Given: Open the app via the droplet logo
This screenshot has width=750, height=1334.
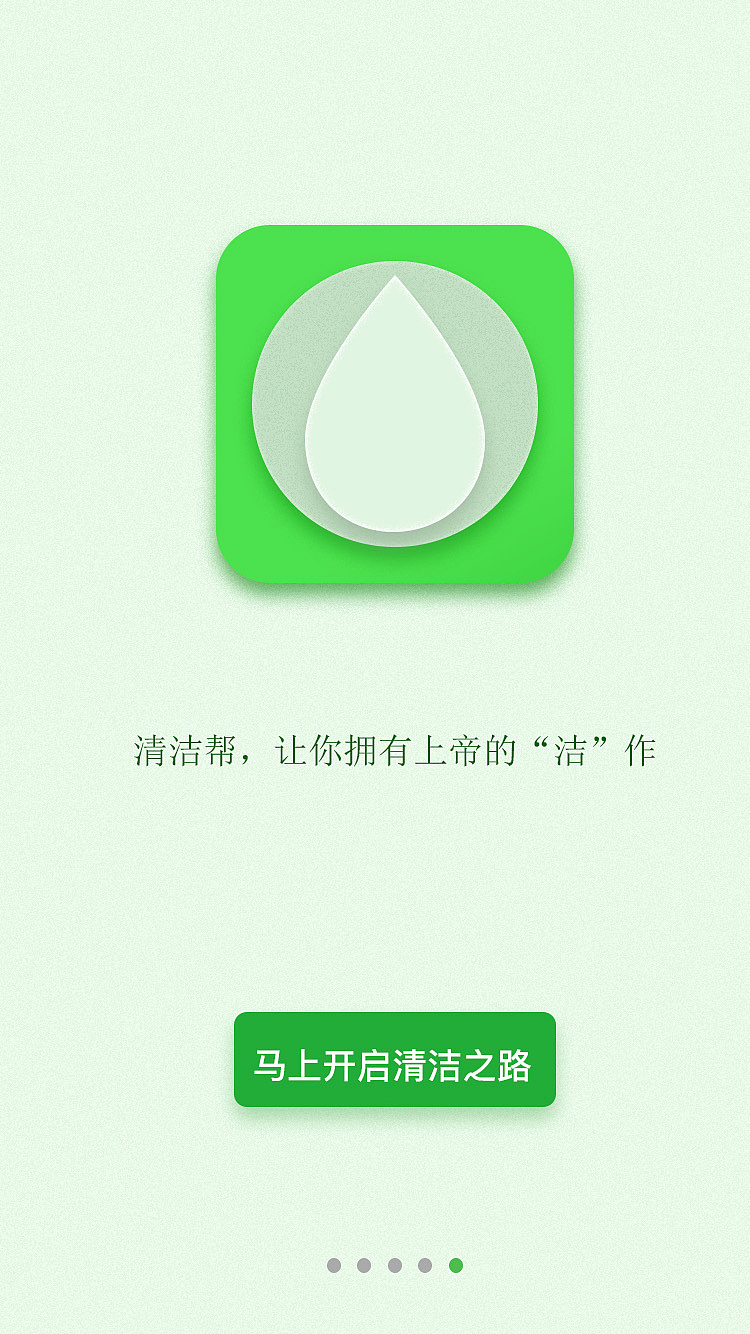Looking at the screenshot, I should pyautogui.click(x=395, y=400).
